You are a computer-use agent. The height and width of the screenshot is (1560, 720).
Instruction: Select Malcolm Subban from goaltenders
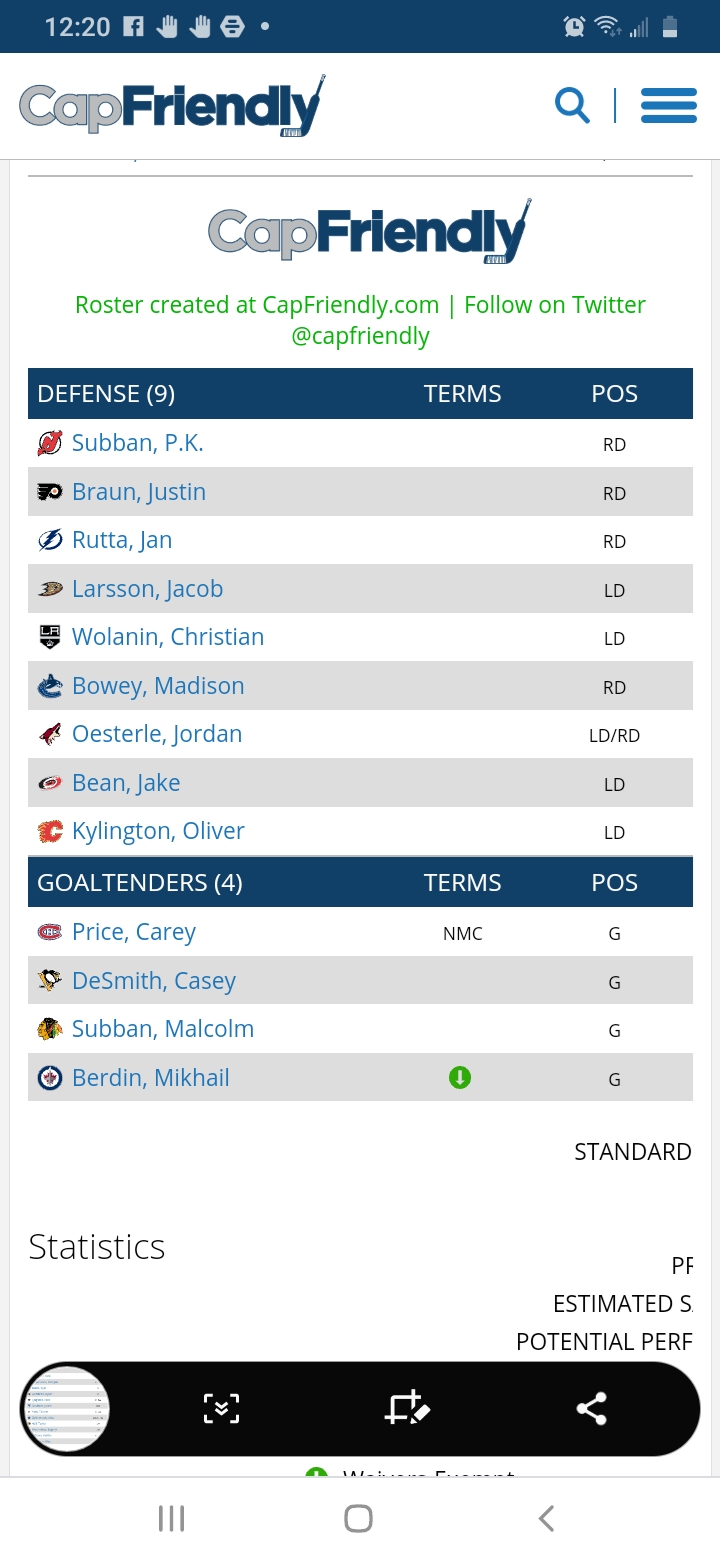tap(162, 1029)
